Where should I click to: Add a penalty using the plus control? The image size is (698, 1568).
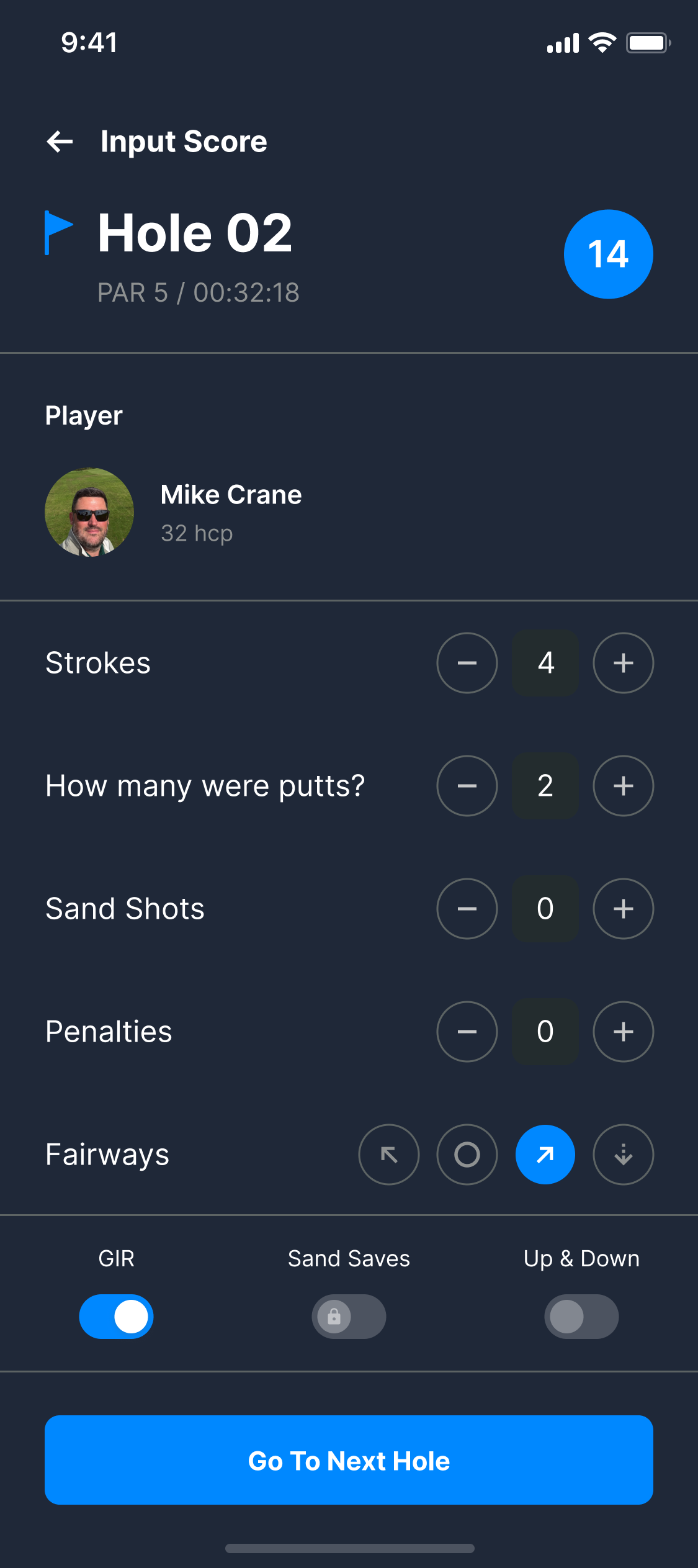click(x=623, y=1032)
